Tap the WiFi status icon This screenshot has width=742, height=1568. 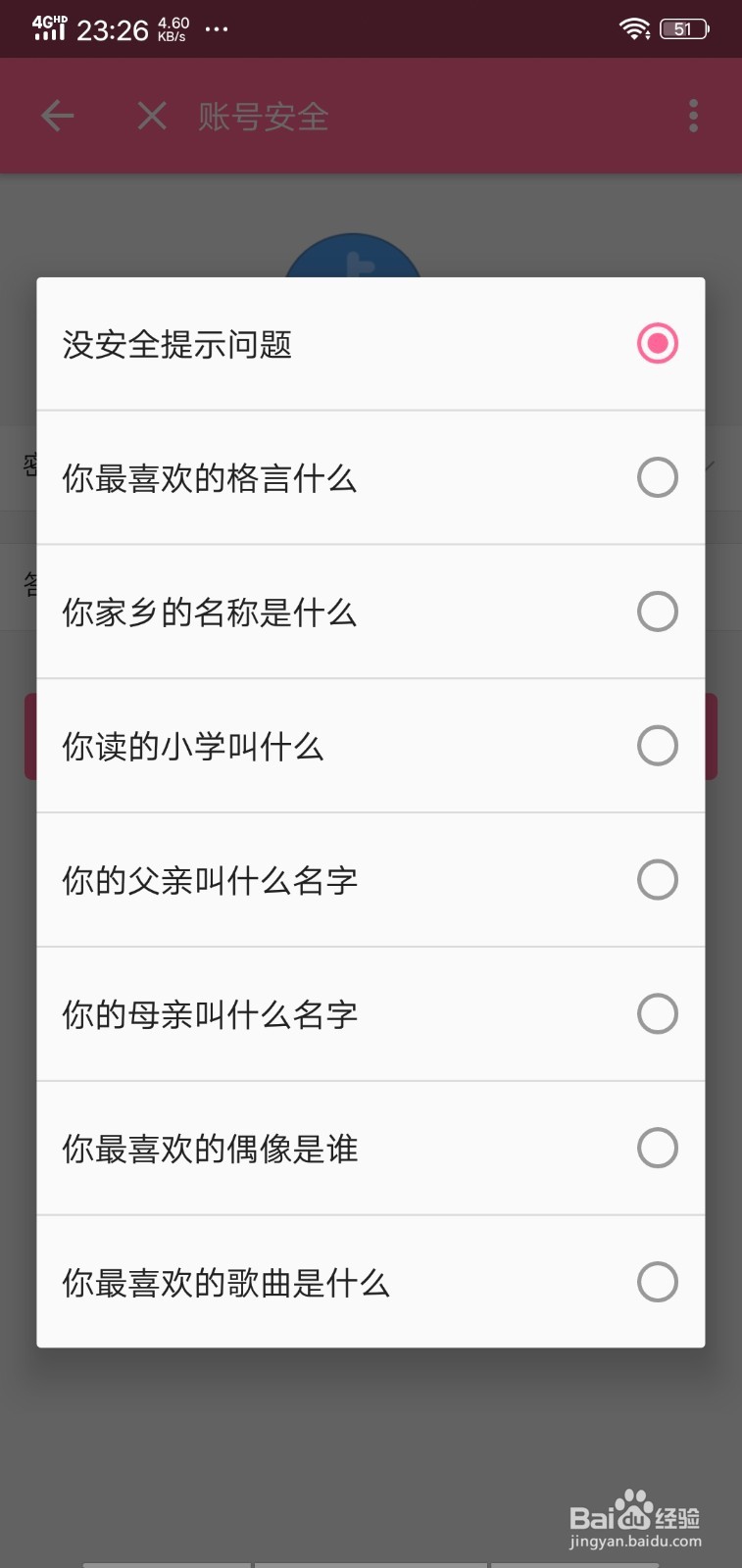coord(634,28)
